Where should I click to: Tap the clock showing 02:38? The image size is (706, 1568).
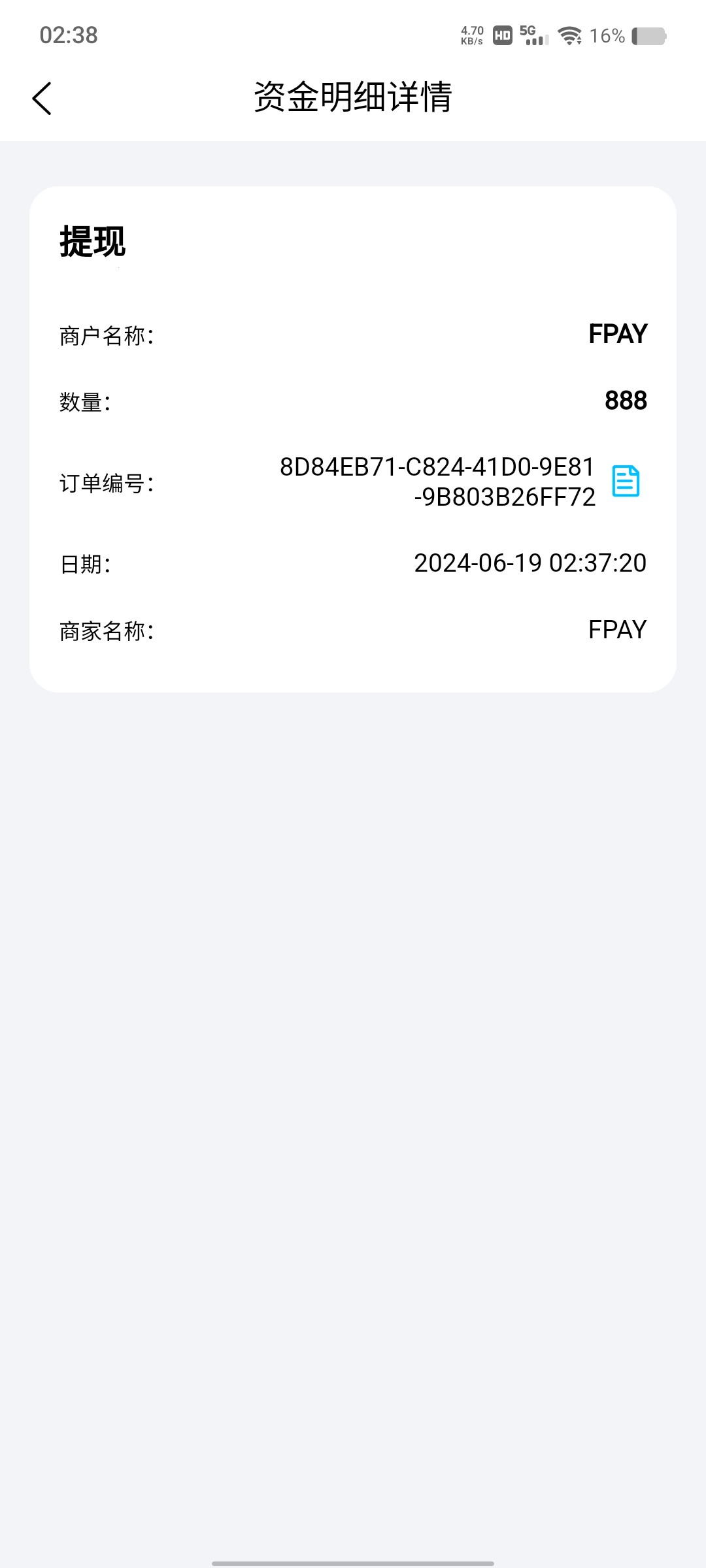point(67,37)
